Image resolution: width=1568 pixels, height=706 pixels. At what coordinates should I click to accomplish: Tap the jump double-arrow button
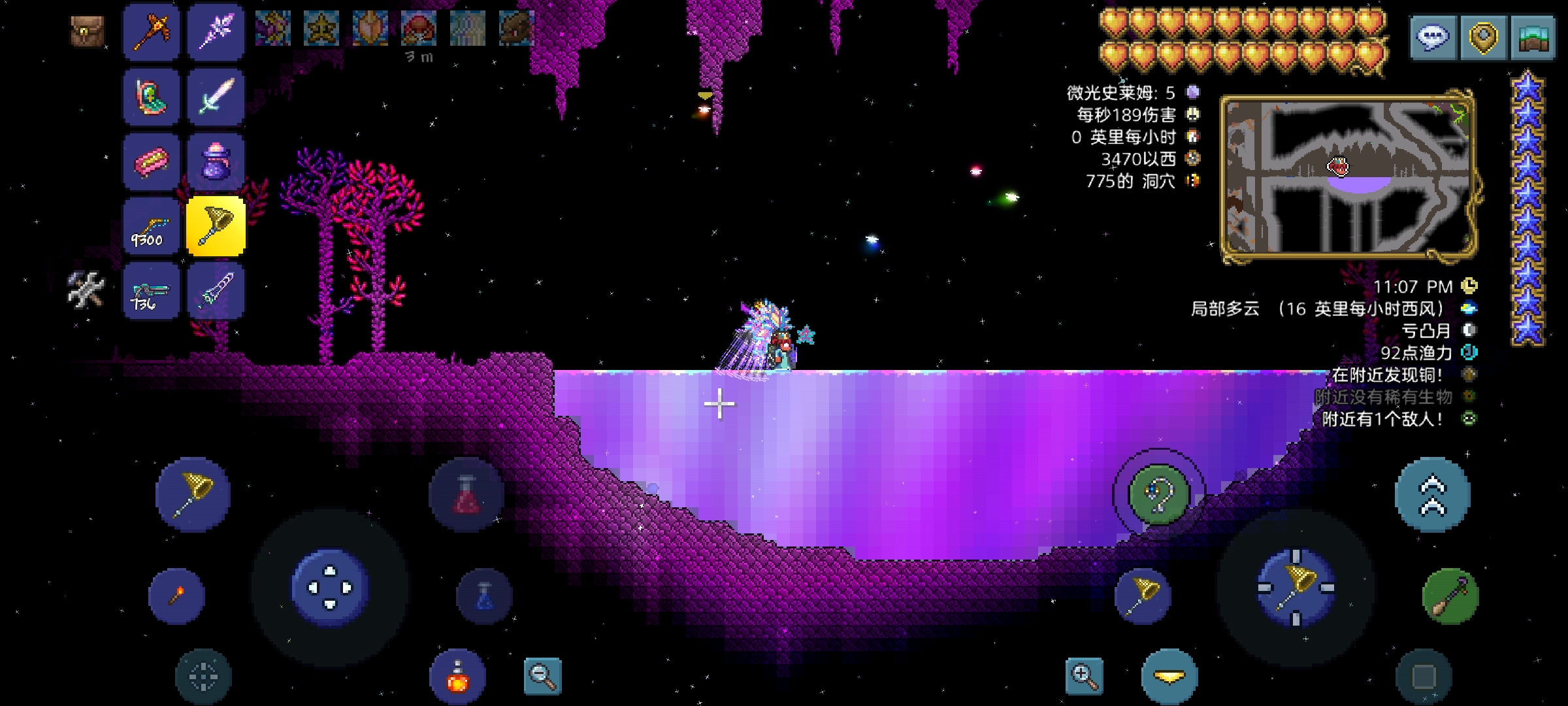tap(1432, 495)
